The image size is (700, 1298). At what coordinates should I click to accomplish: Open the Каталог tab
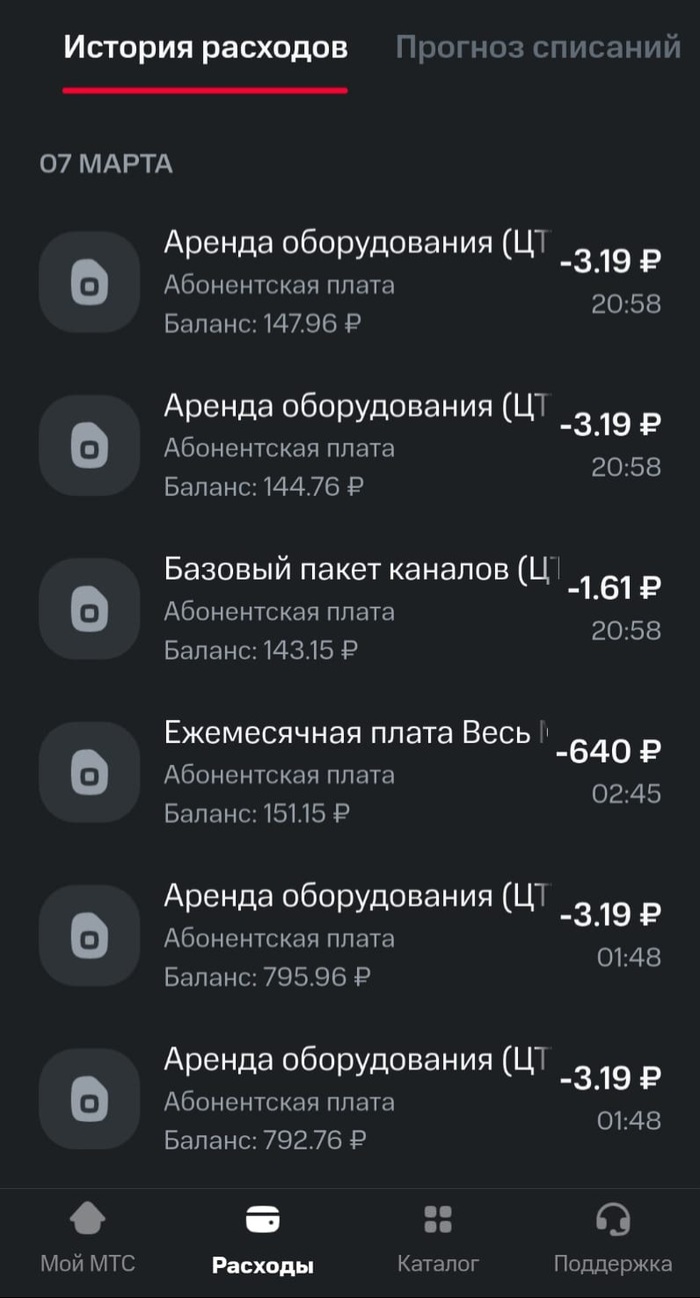[x=438, y=1240]
